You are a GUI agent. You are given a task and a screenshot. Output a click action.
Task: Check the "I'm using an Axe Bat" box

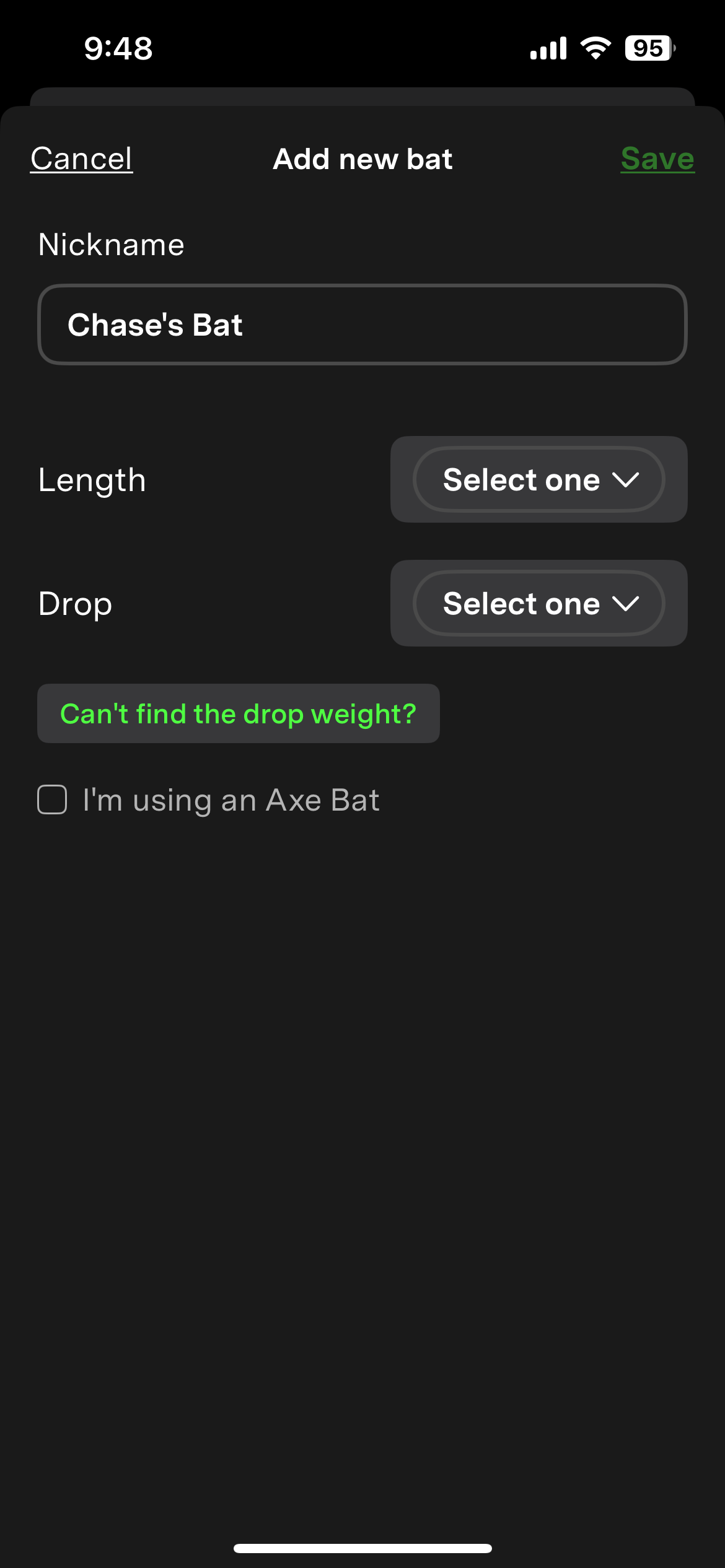point(53,799)
